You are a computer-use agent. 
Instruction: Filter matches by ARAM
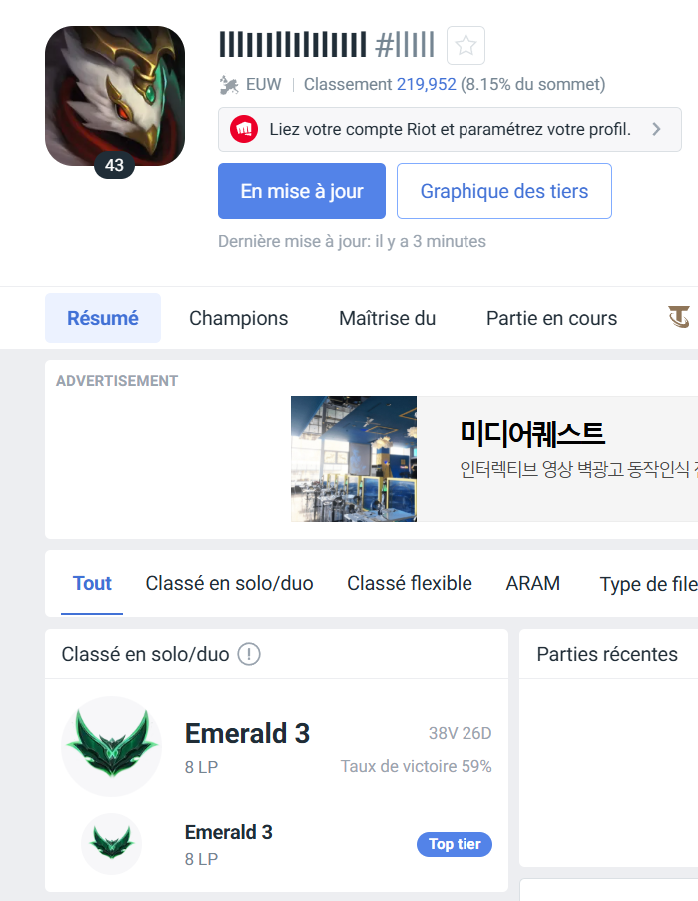click(532, 583)
